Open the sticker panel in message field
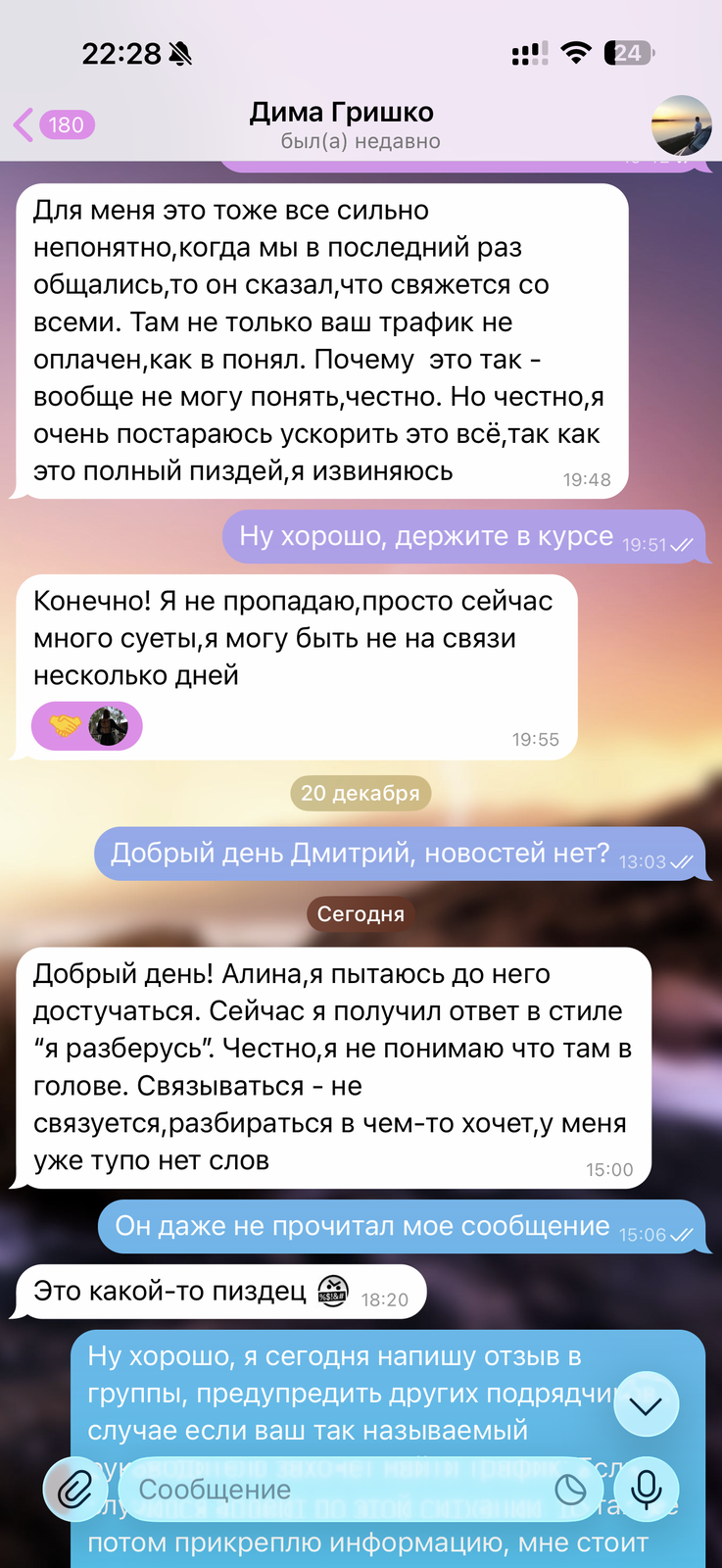 (x=570, y=1490)
